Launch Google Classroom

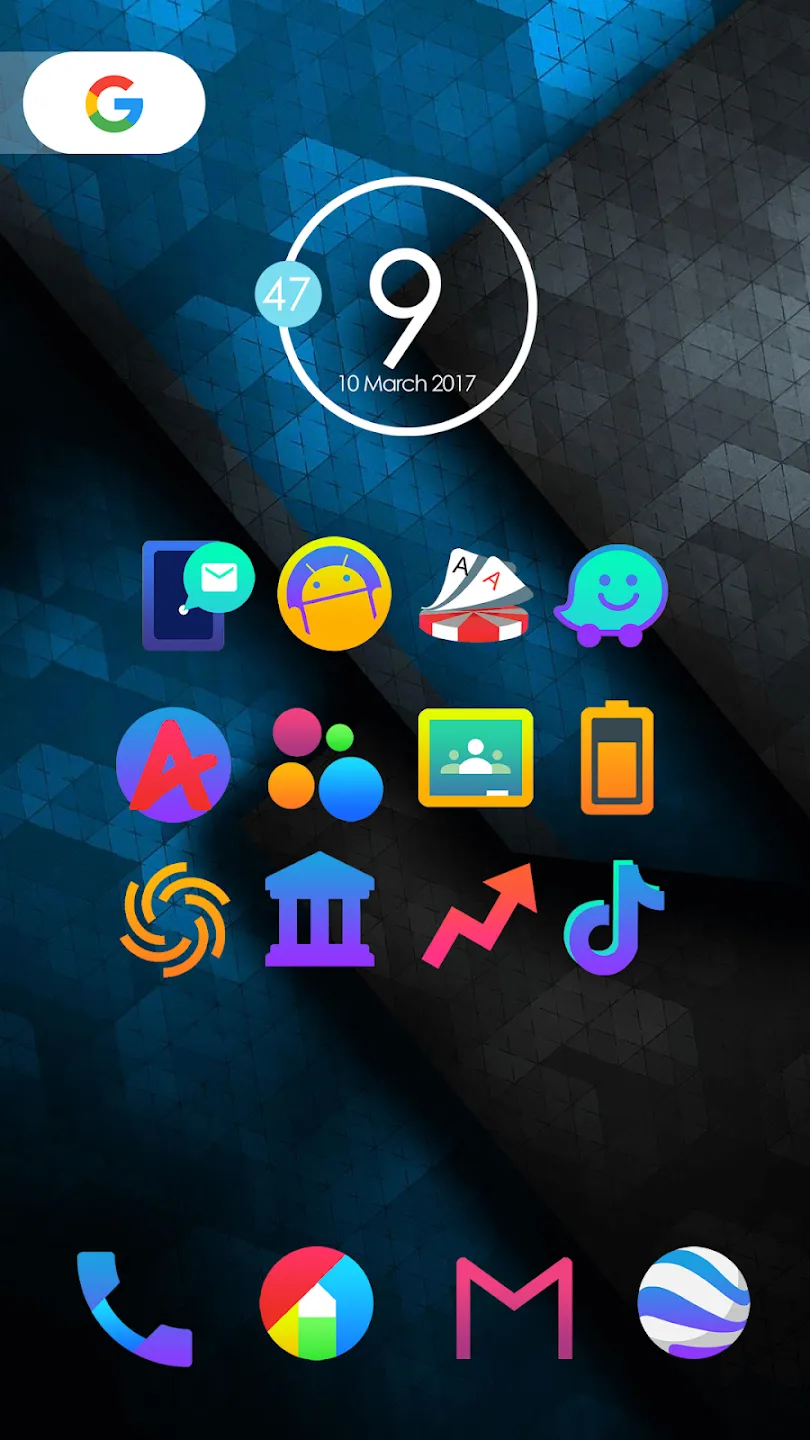click(476, 758)
